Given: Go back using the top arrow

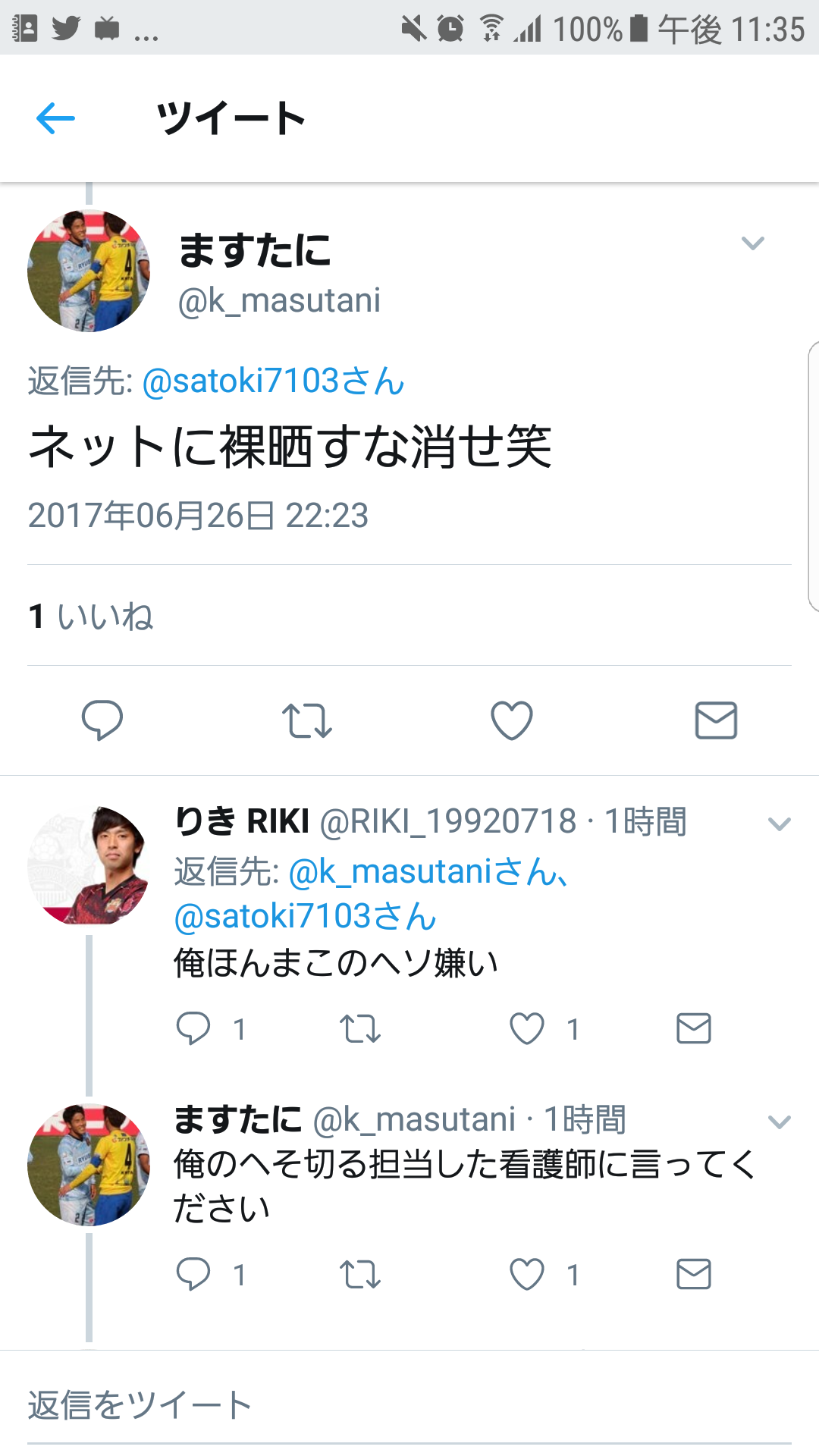Looking at the screenshot, I should point(55,118).
